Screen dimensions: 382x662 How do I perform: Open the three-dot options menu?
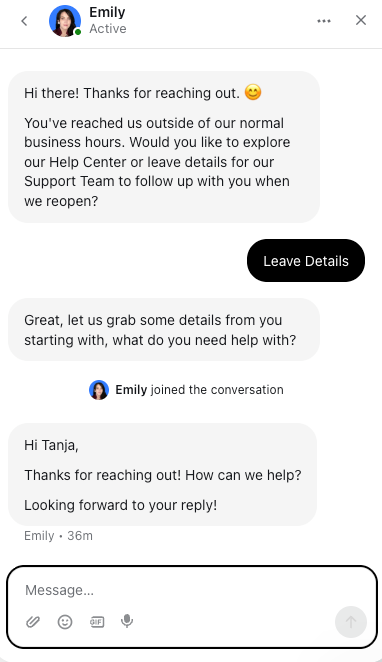(324, 21)
